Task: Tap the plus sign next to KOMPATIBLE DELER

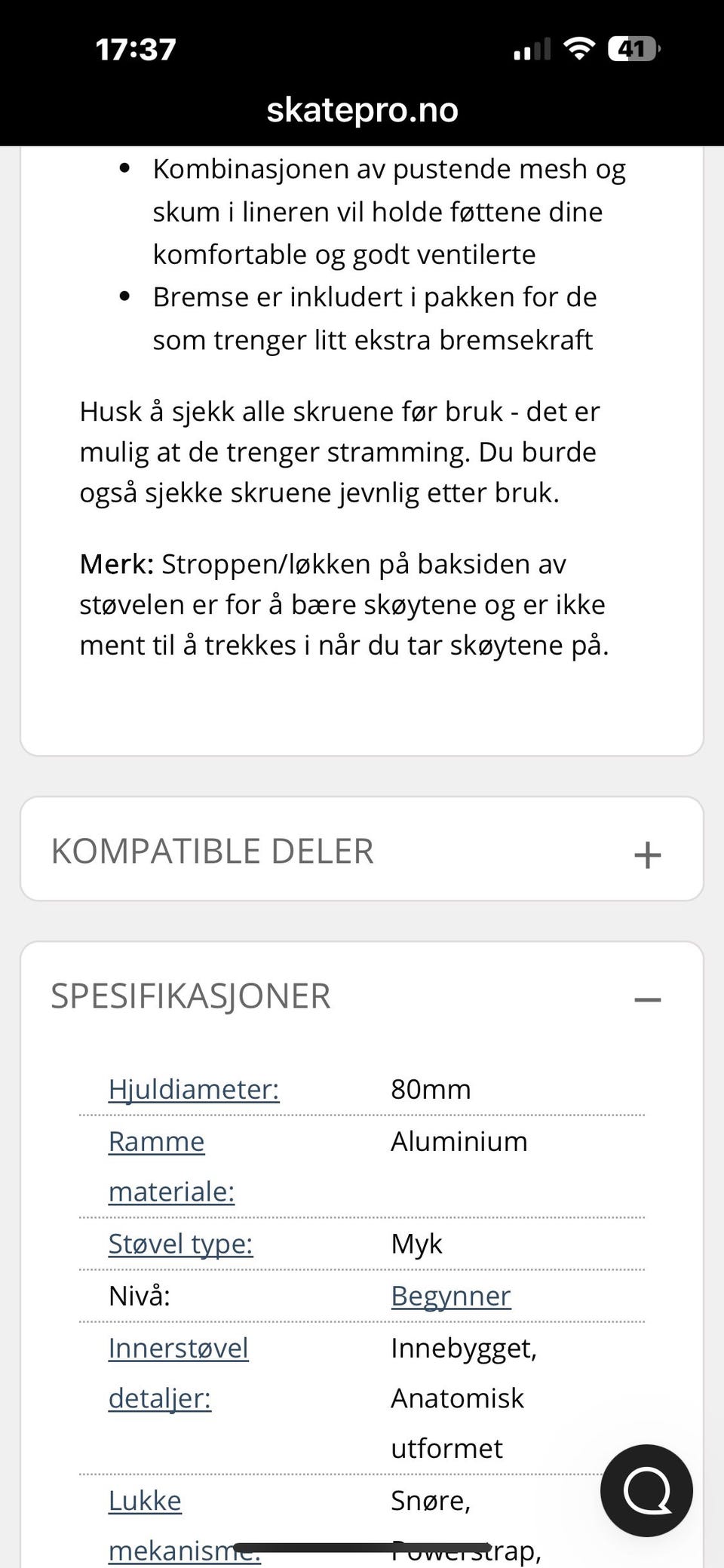Action: point(646,855)
